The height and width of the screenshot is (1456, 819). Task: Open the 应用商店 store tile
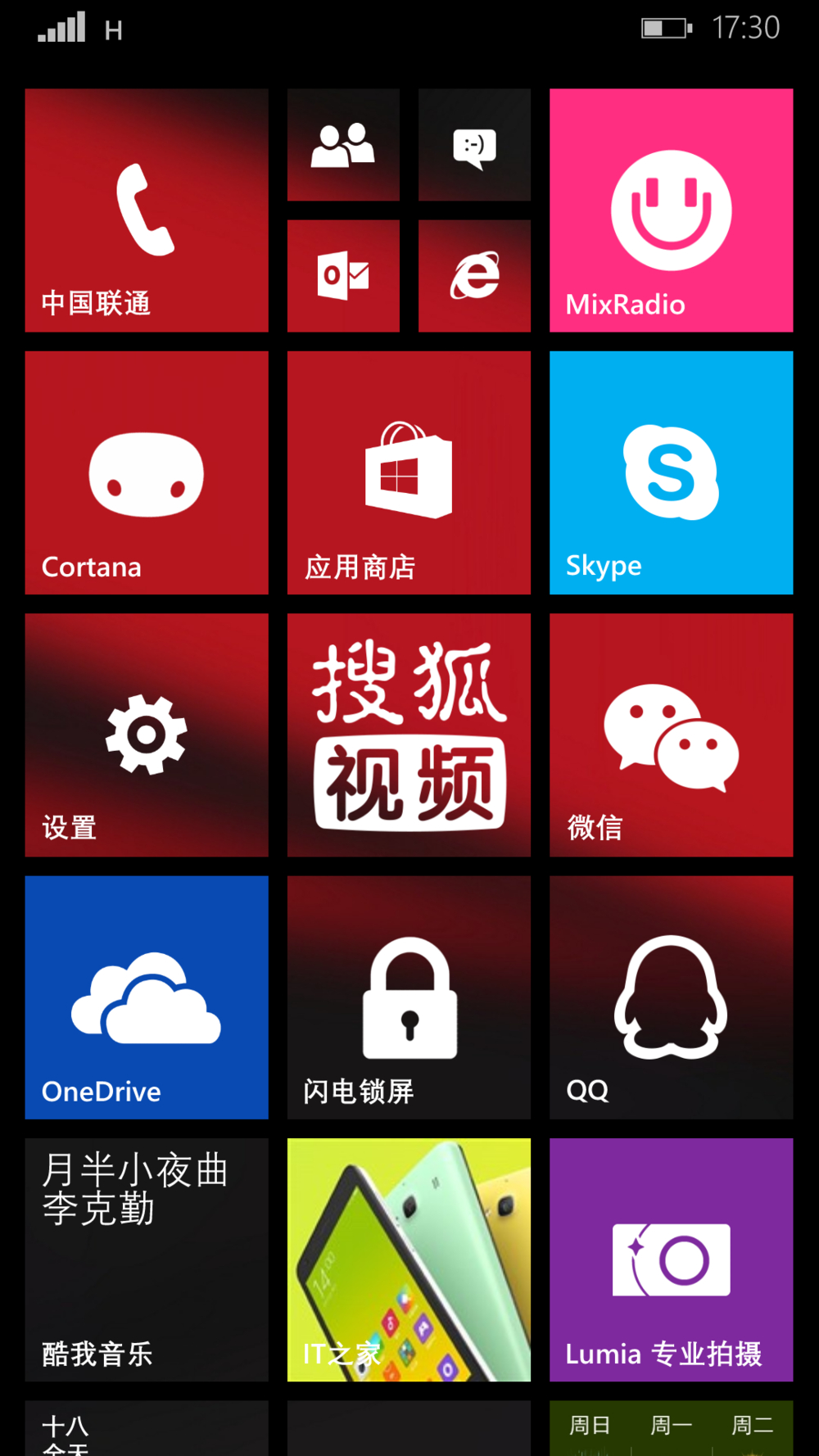[409, 473]
